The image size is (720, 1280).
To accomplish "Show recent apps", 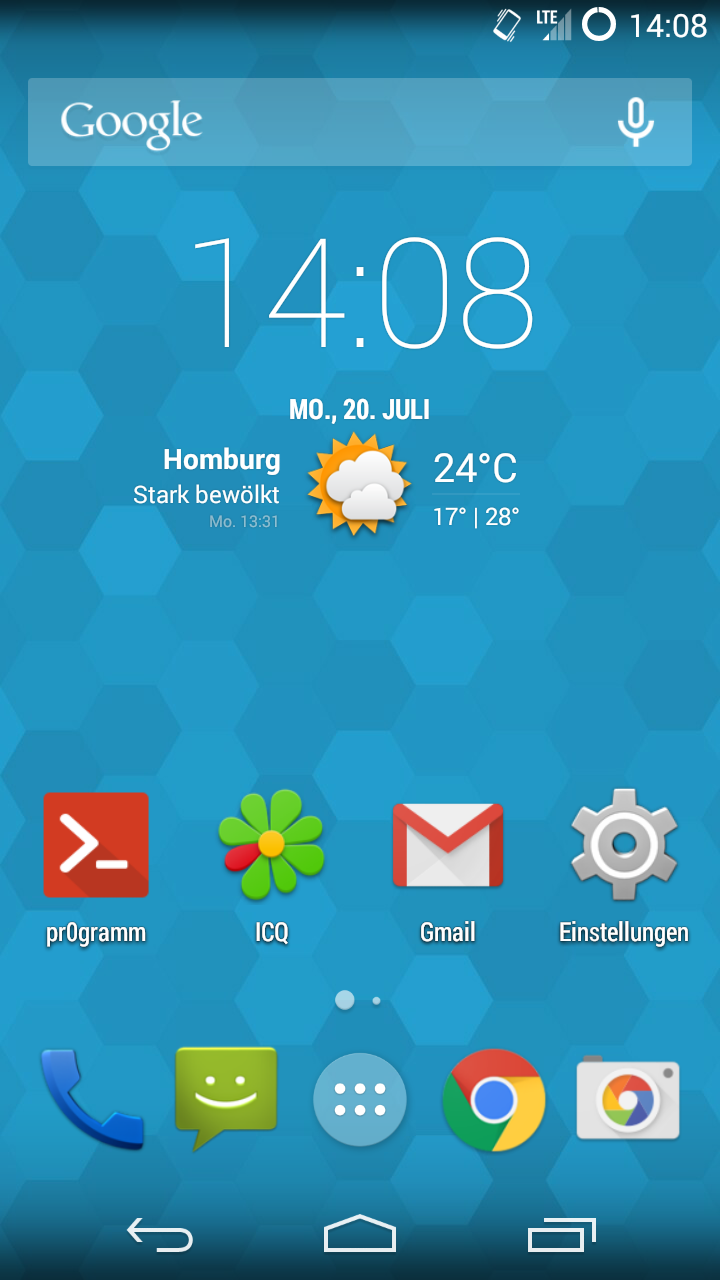I will [x=561, y=1236].
